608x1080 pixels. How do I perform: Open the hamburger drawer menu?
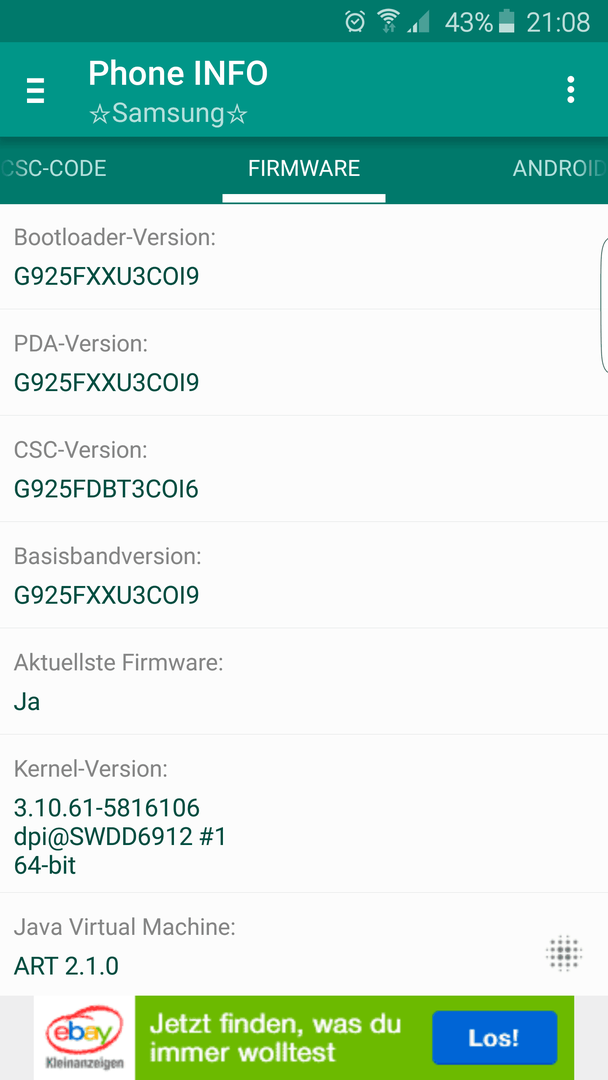point(35,90)
